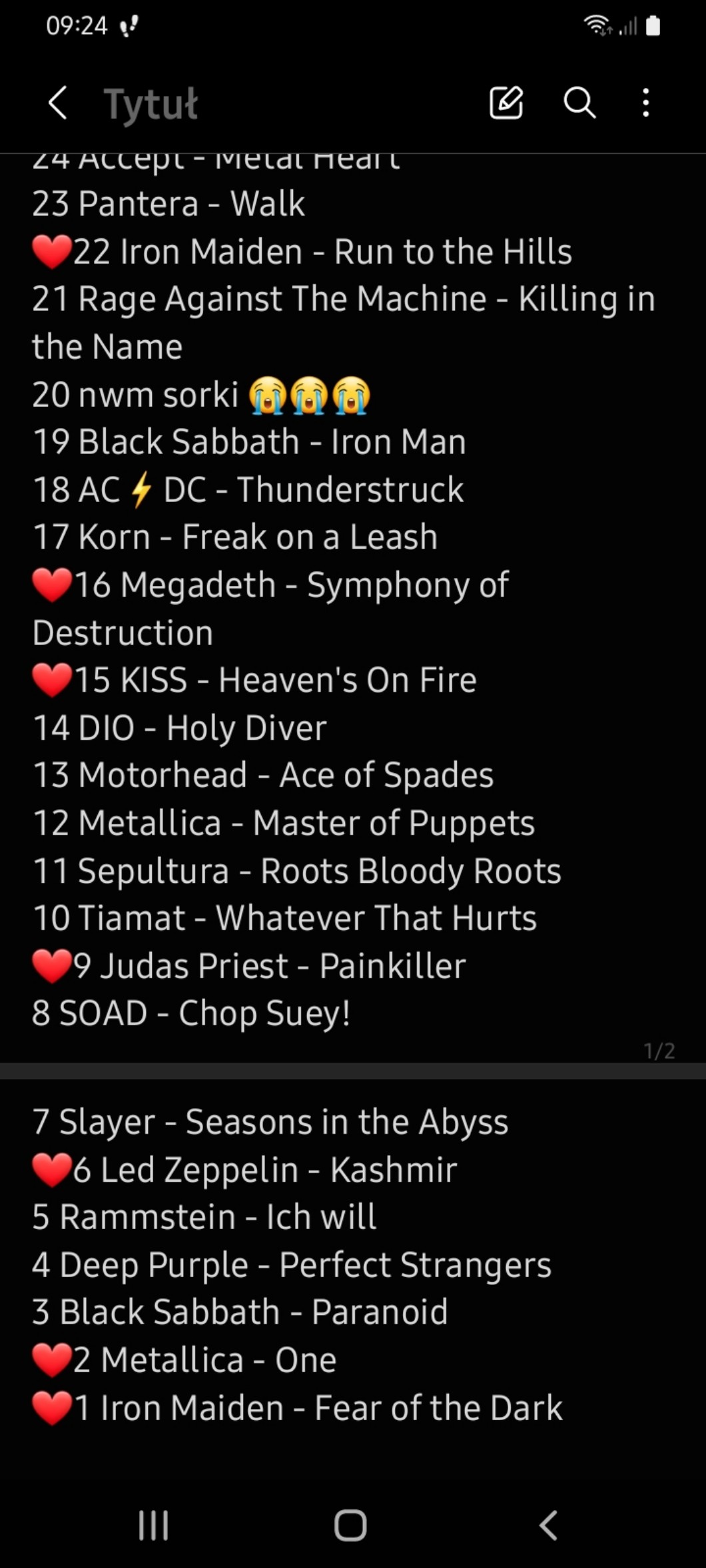Go back from the note
Screen dimensions: 706x1568
pos(58,103)
